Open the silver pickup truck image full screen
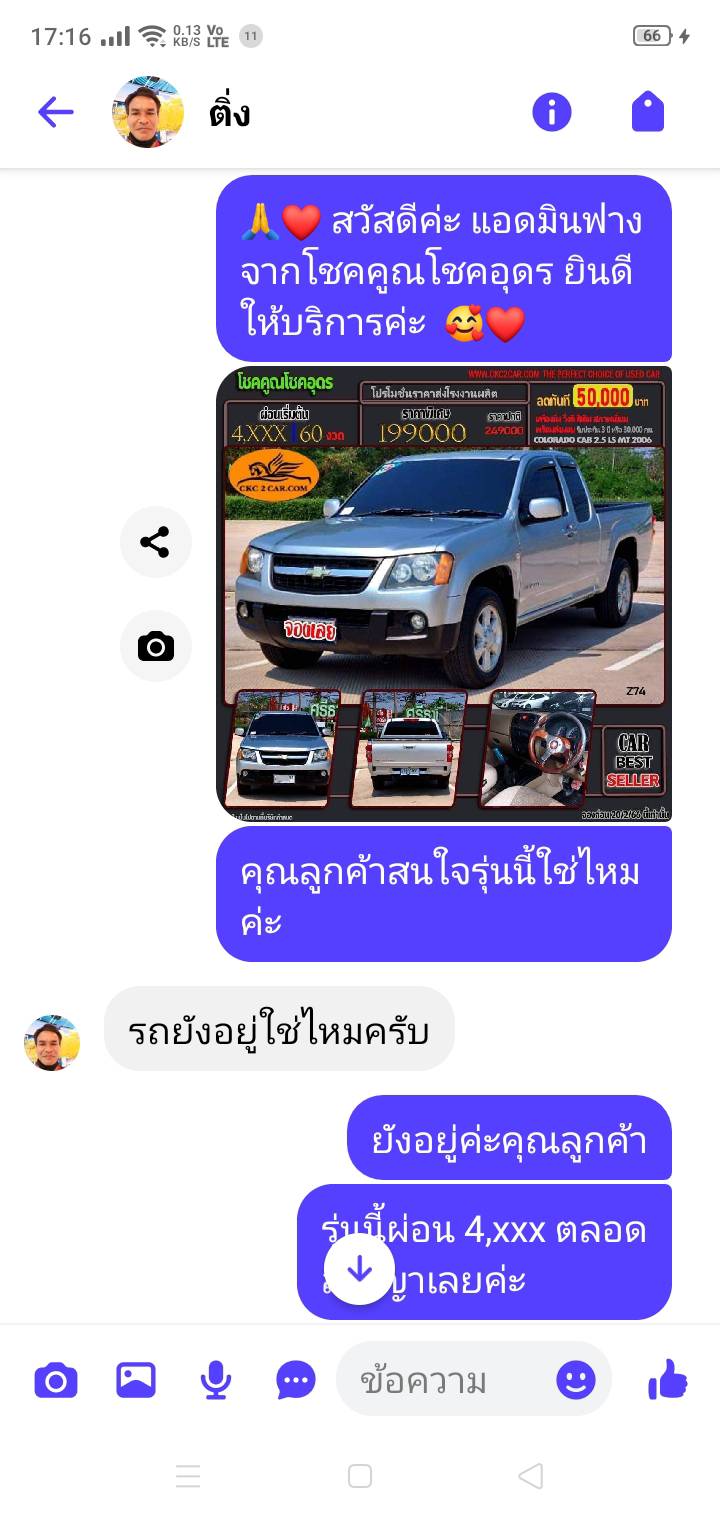 tap(444, 593)
